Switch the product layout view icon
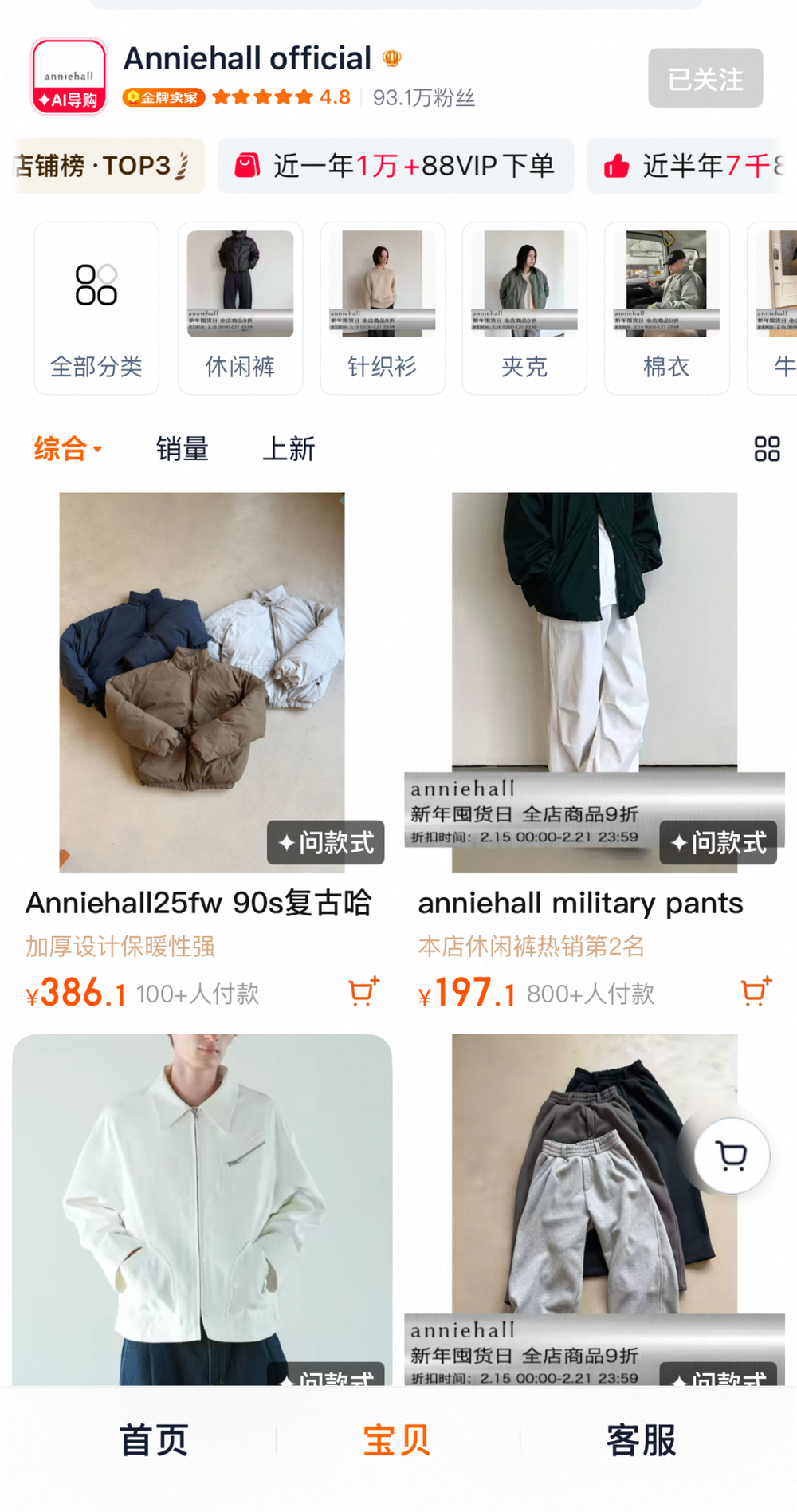The width and height of the screenshot is (797, 1512). [x=767, y=449]
